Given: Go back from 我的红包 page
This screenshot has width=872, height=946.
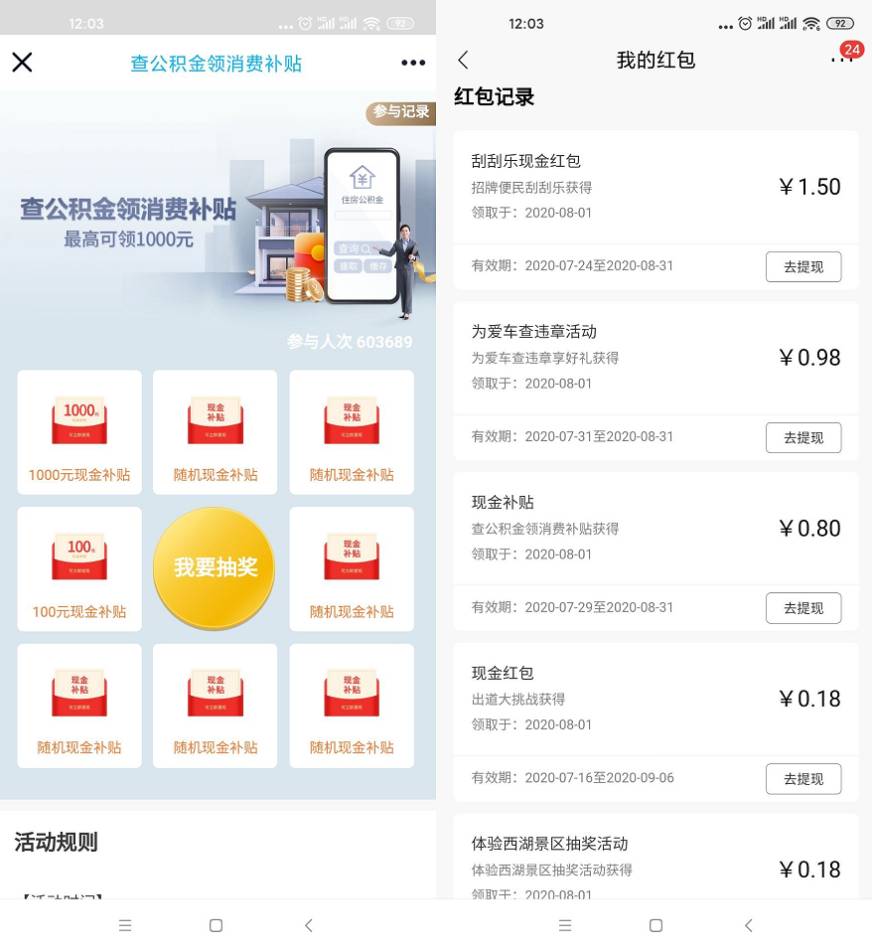Looking at the screenshot, I should tap(463, 60).
